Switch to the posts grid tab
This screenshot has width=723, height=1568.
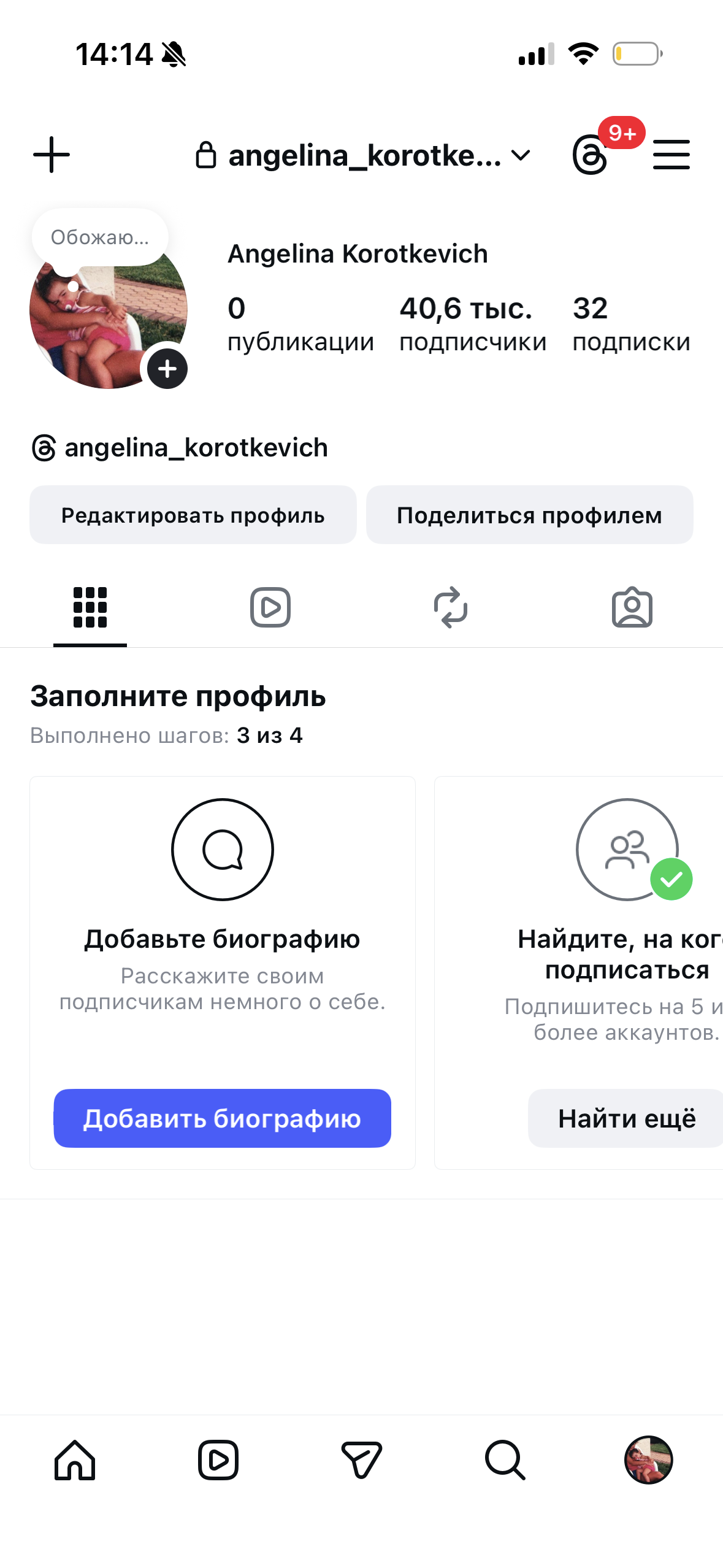[90, 607]
